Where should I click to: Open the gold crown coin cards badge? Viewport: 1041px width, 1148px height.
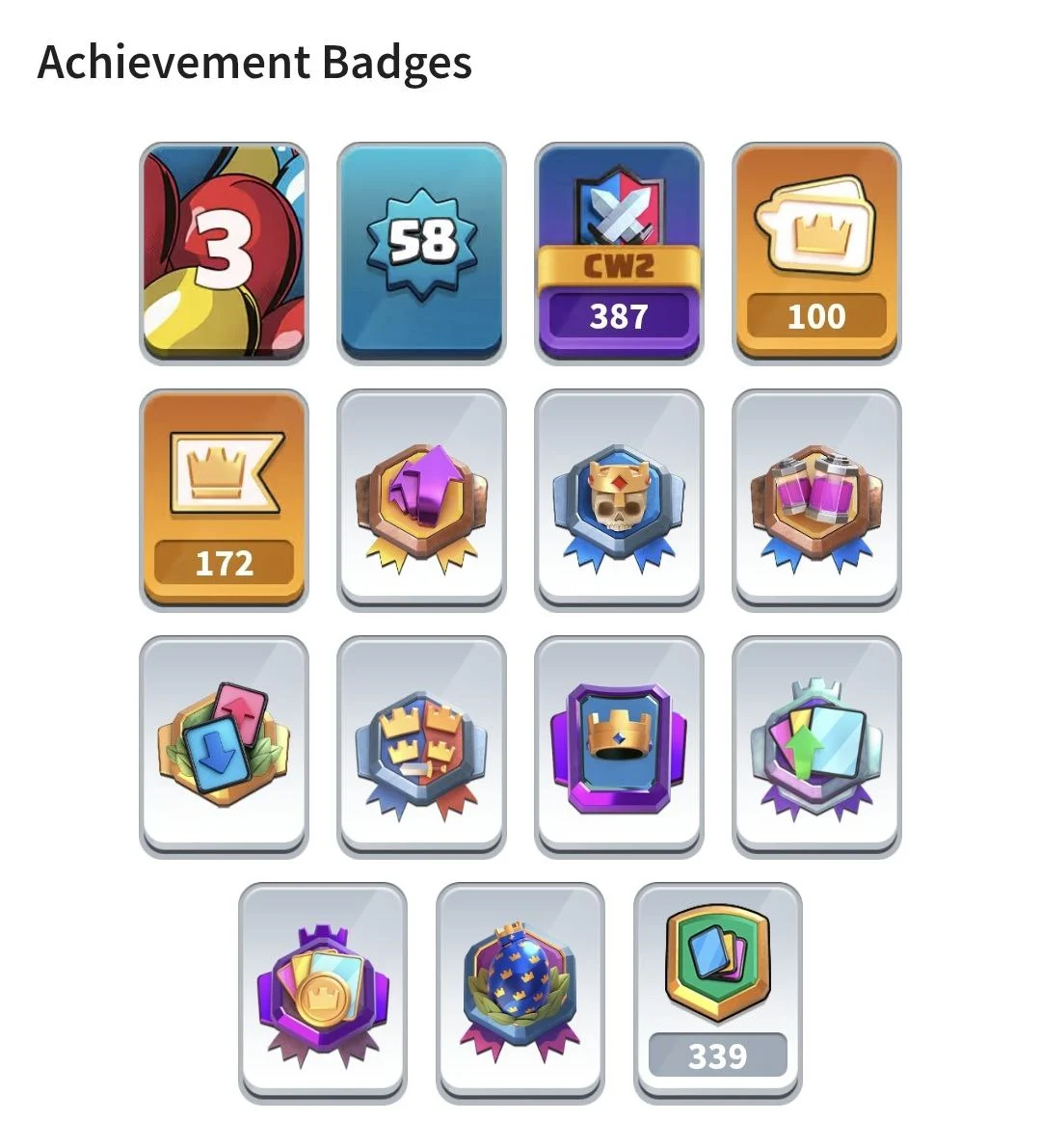point(323,993)
